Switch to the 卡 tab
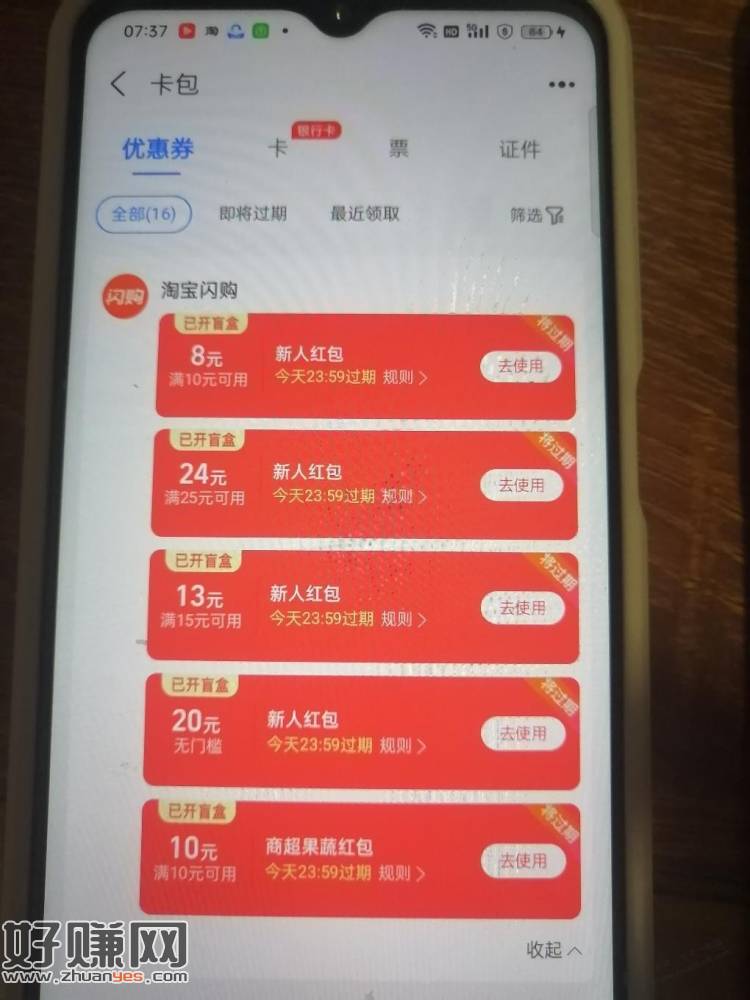750x1000 pixels. (277, 149)
